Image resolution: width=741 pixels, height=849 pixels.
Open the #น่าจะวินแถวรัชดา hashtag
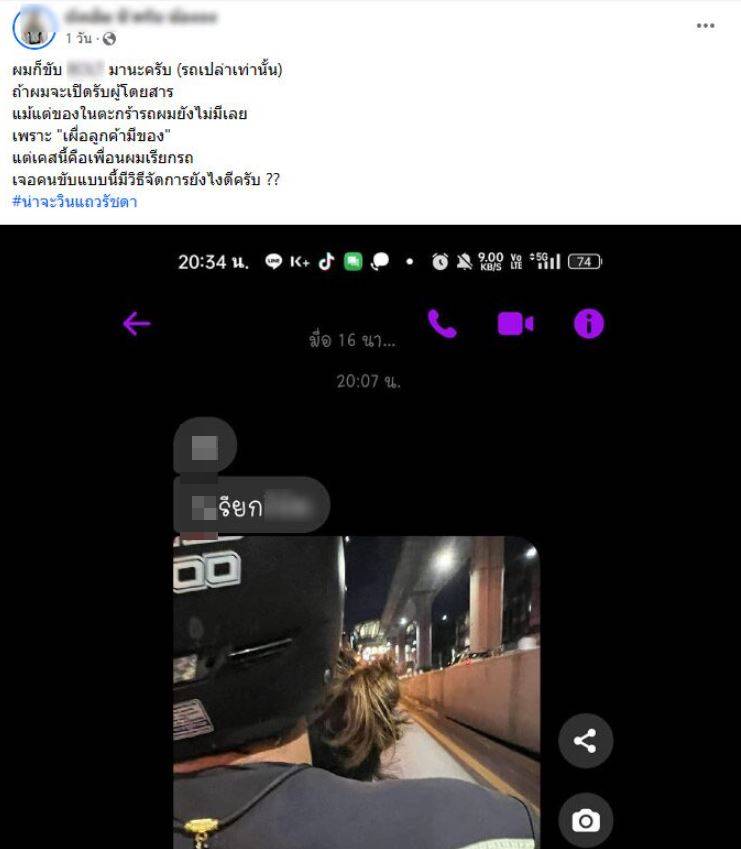pyautogui.click(x=75, y=201)
